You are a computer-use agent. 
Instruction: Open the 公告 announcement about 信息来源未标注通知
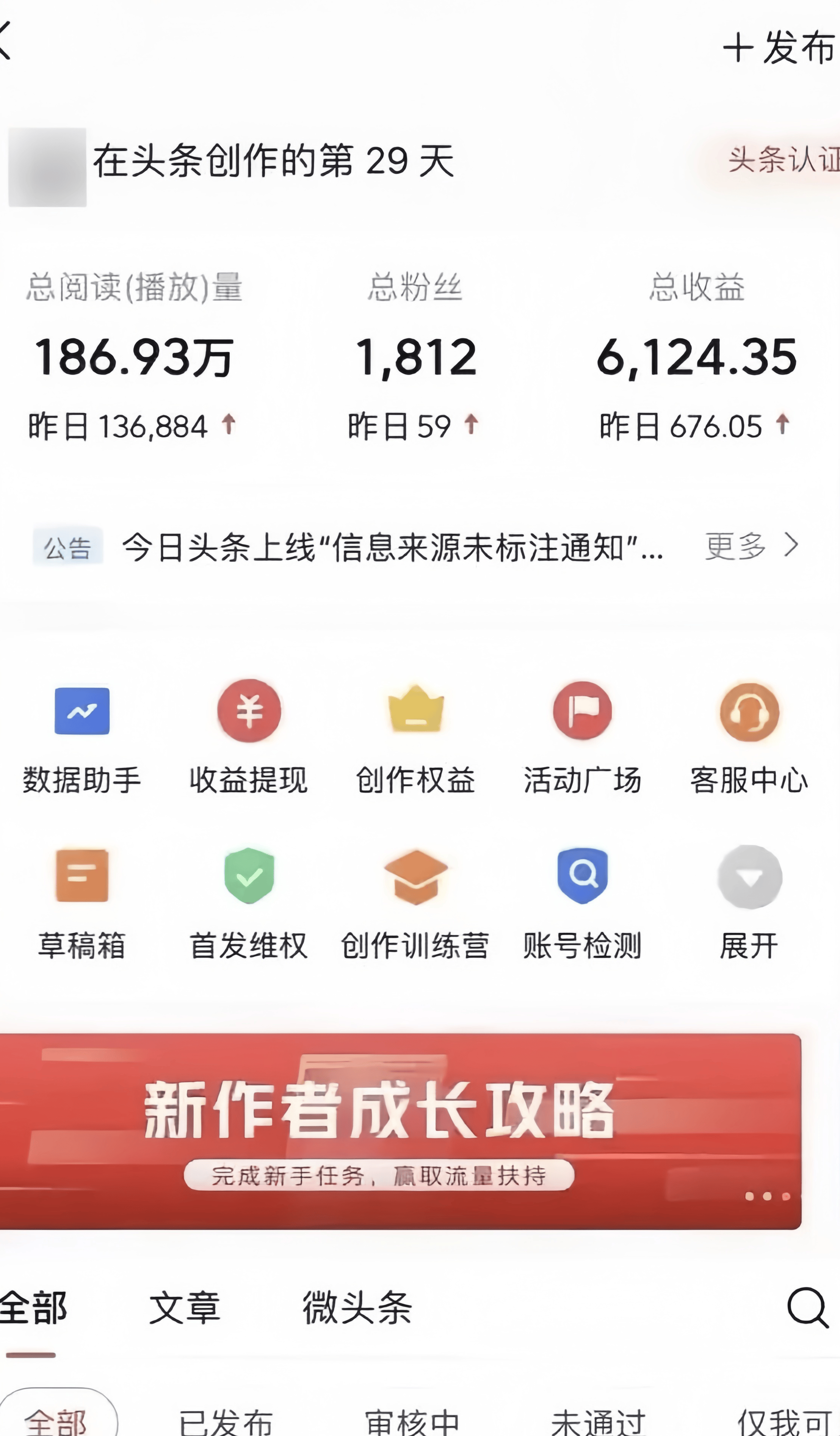point(392,547)
